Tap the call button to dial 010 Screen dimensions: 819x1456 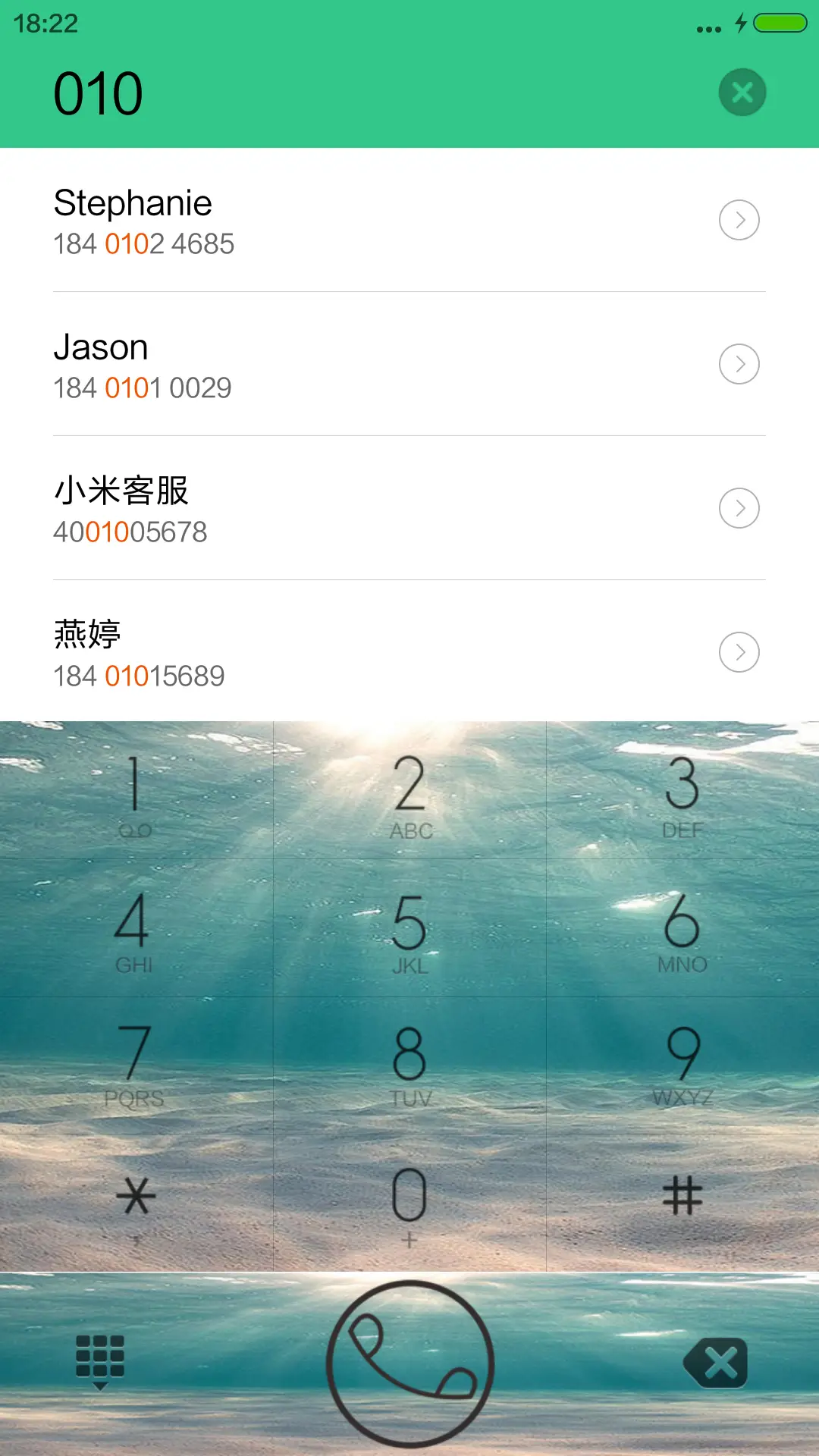tap(409, 1363)
